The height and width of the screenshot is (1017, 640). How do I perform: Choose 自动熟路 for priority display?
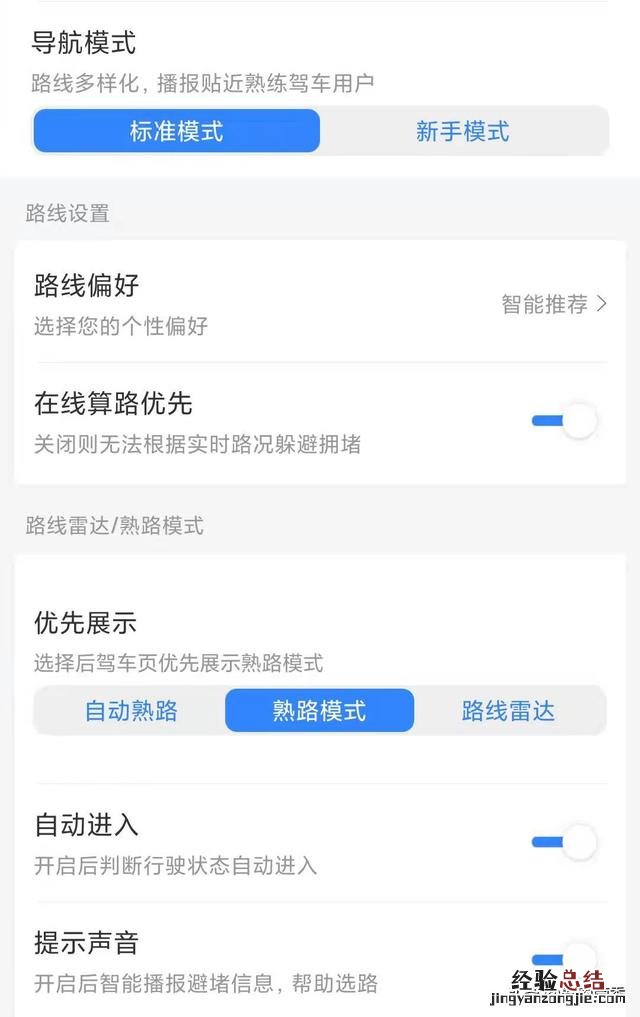pos(131,711)
